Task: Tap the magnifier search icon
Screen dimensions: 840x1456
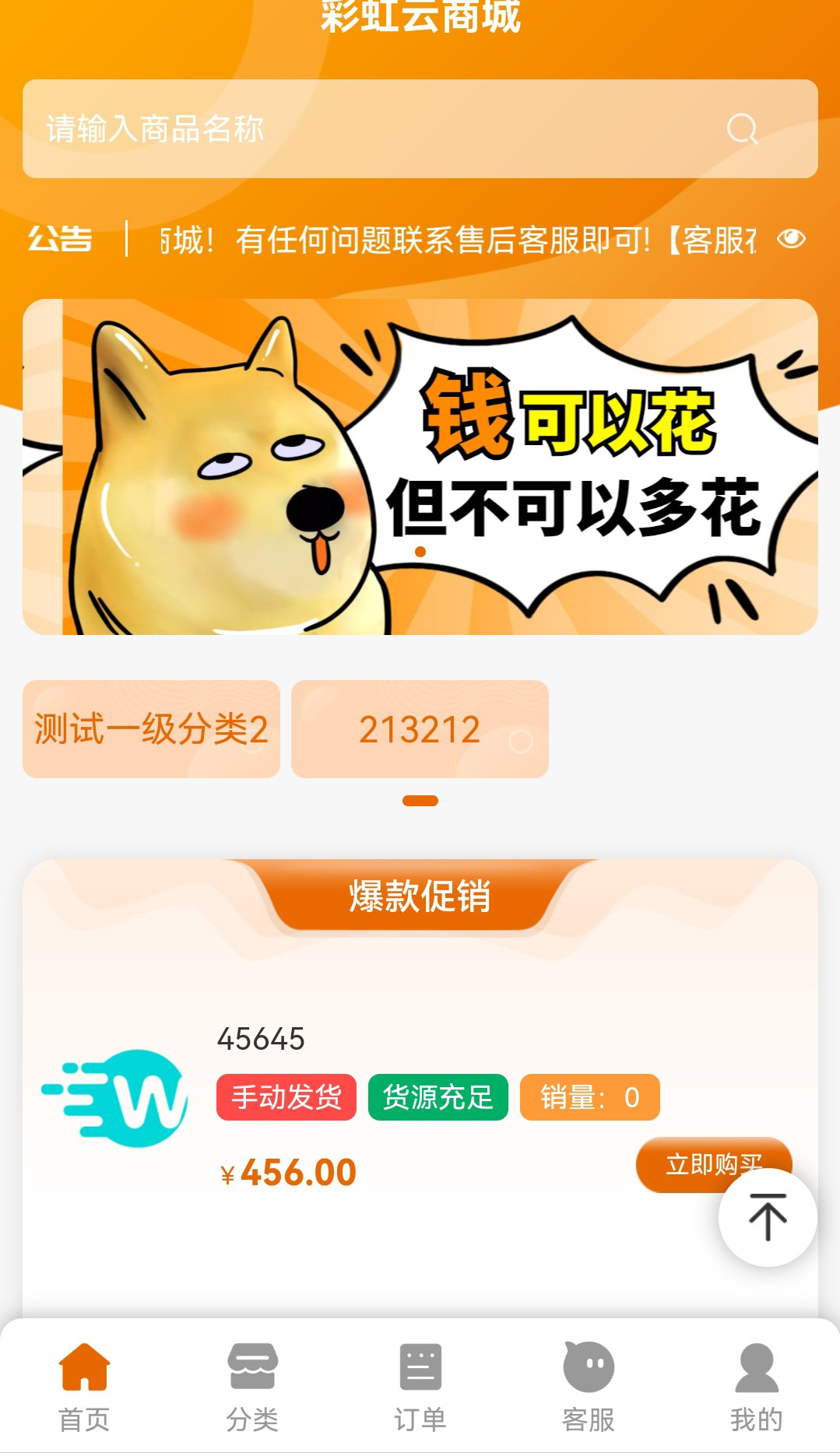Action: pyautogui.click(x=742, y=129)
